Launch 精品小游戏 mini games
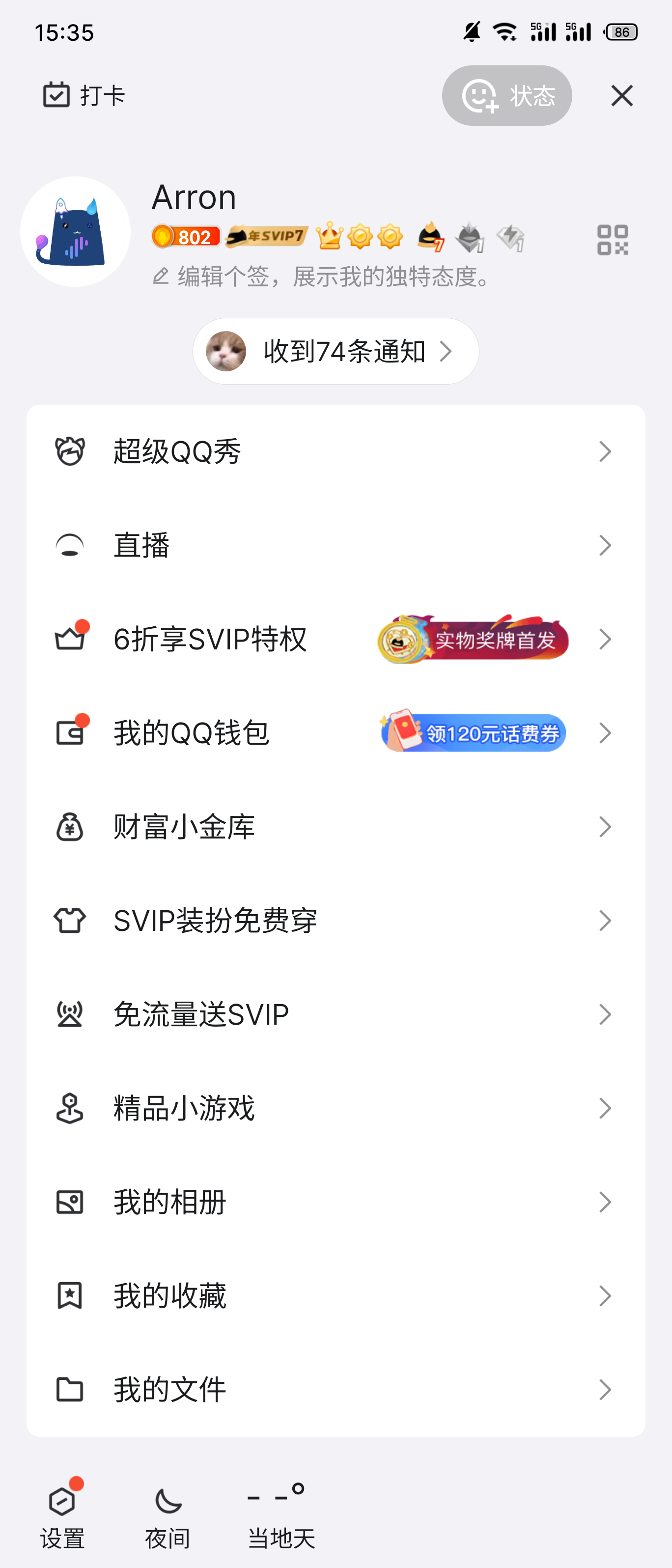Viewport: 672px width, 1568px height. click(336, 1108)
